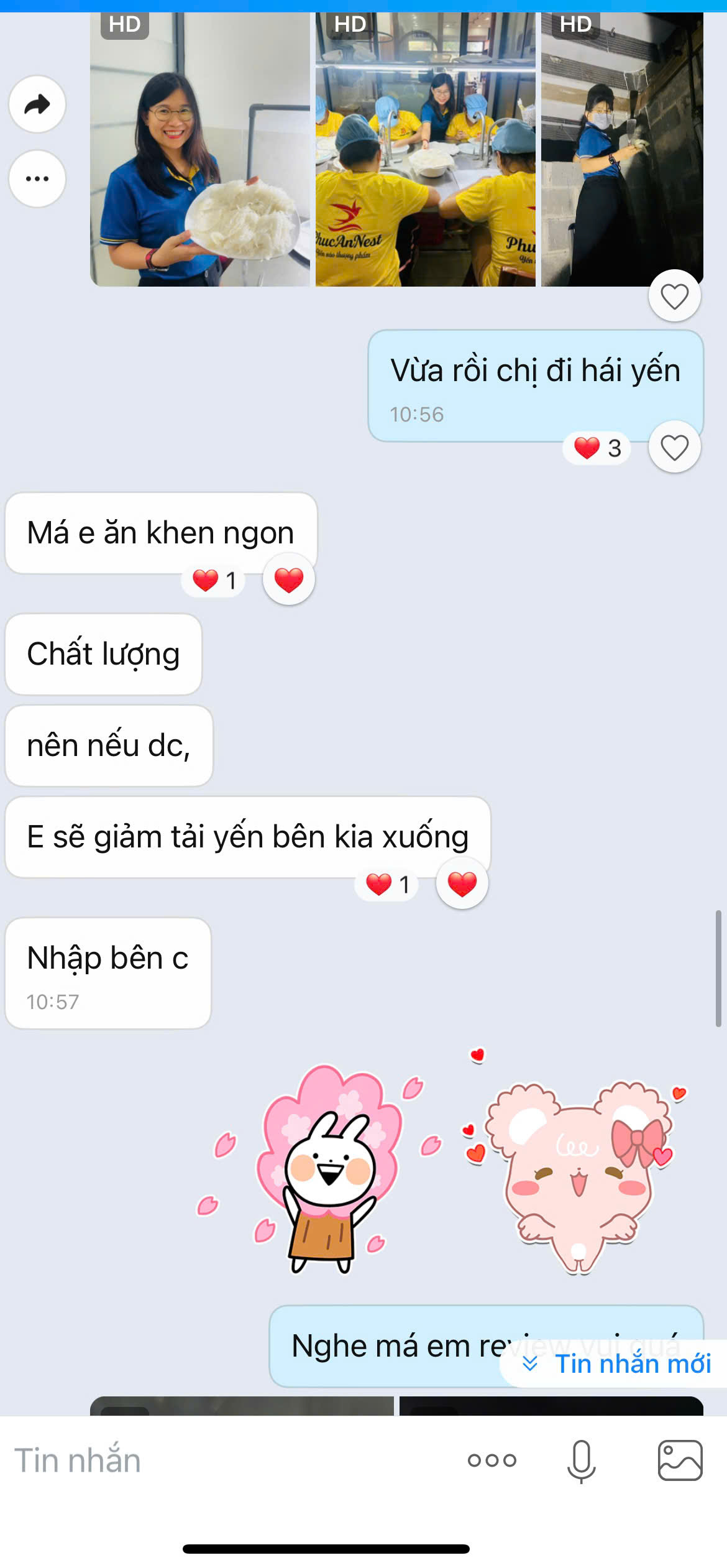Image resolution: width=727 pixels, height=1568 pixels.
Task: Record a voice message with the microphone
Action: 581,1460
